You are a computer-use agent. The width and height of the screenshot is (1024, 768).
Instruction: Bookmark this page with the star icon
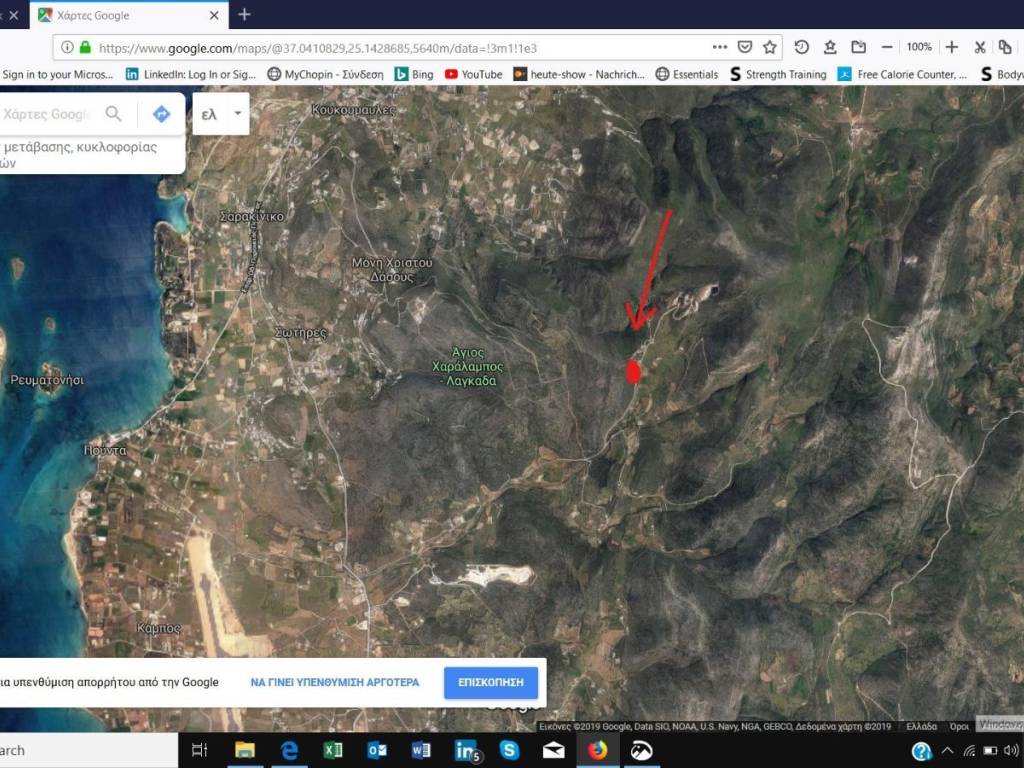pos(770,47)
